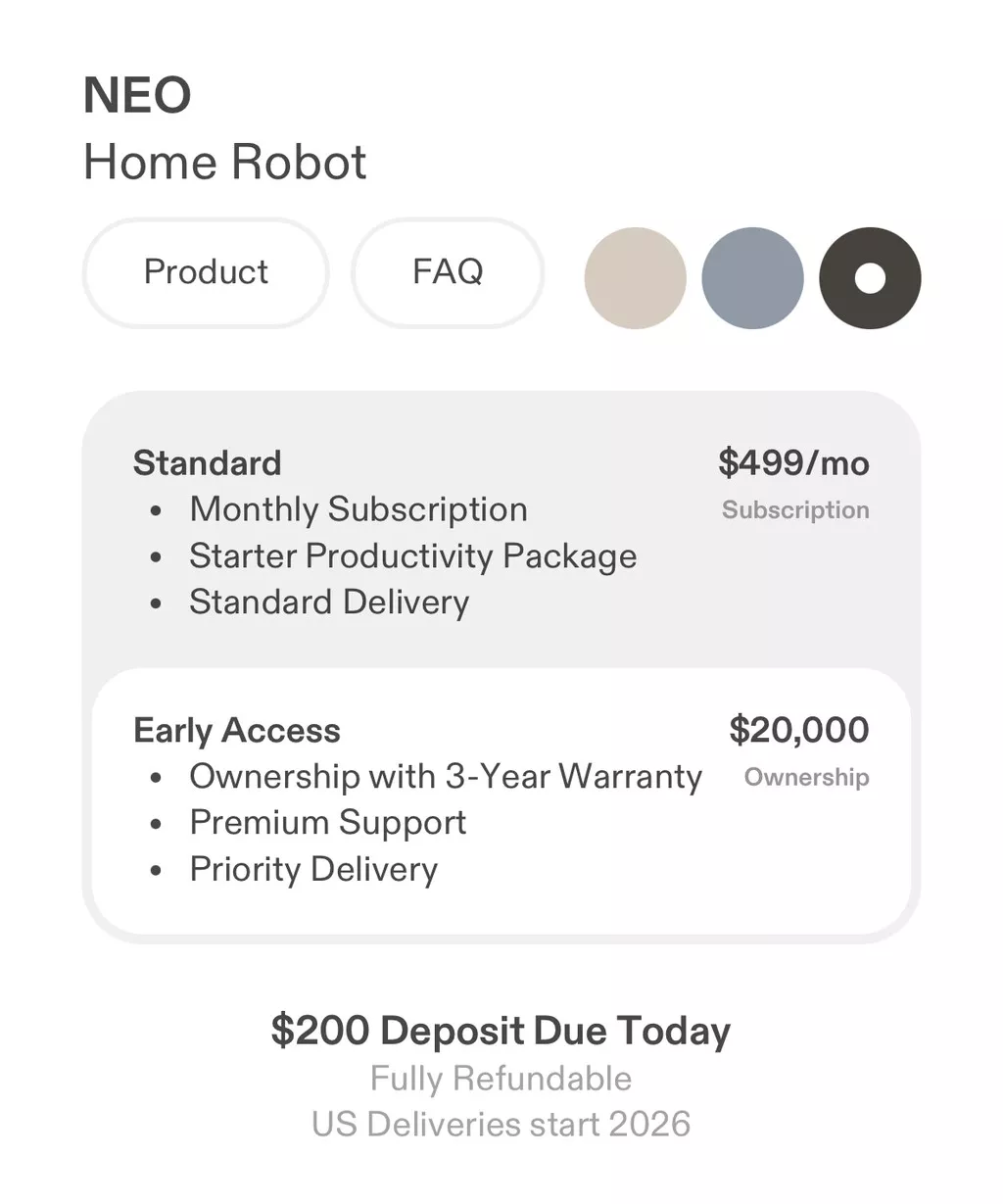Choose the Early Access $20,000 ownership plan

(501, 799)
